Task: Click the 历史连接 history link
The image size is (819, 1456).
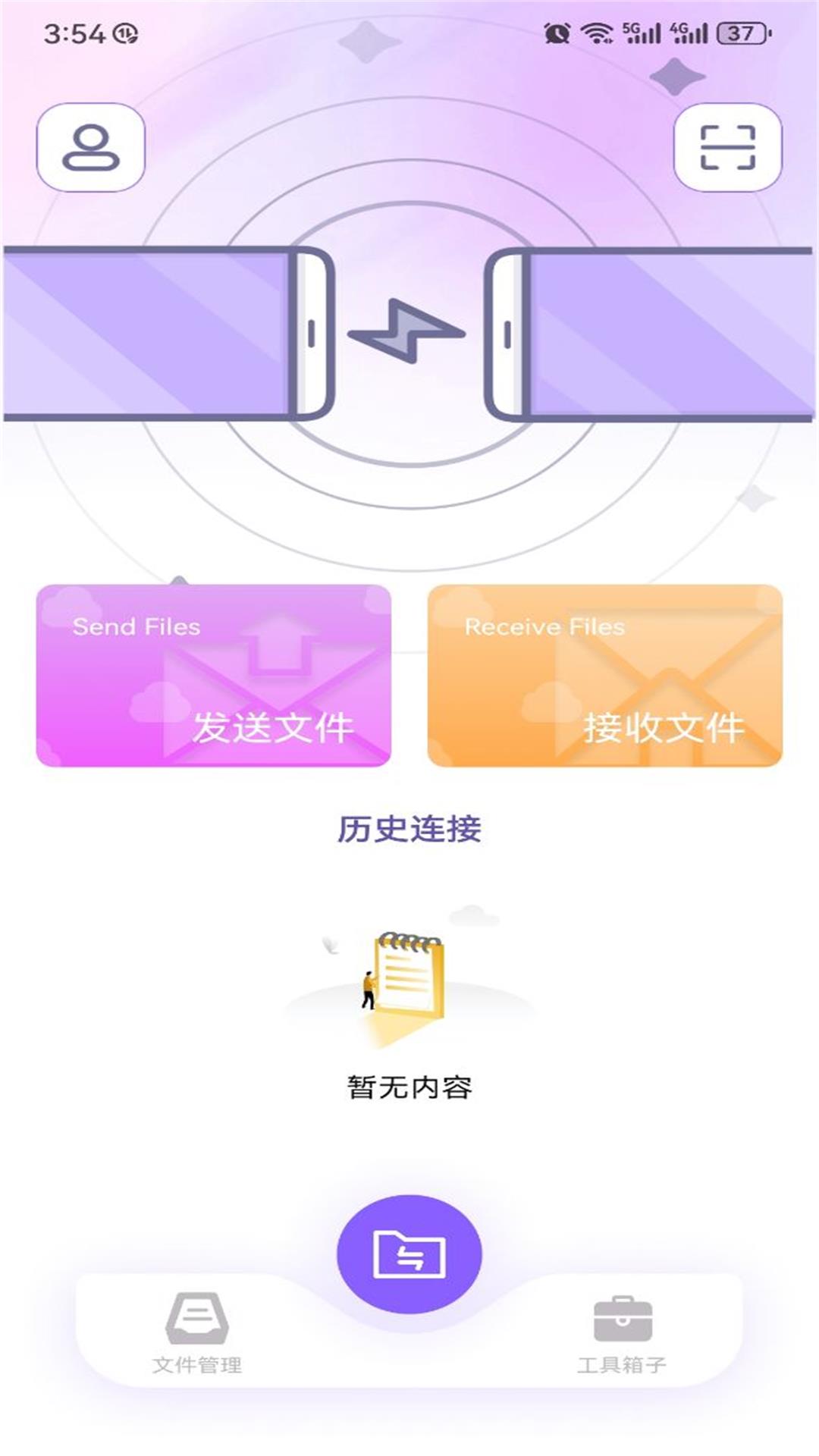Action: coord(409,829)
